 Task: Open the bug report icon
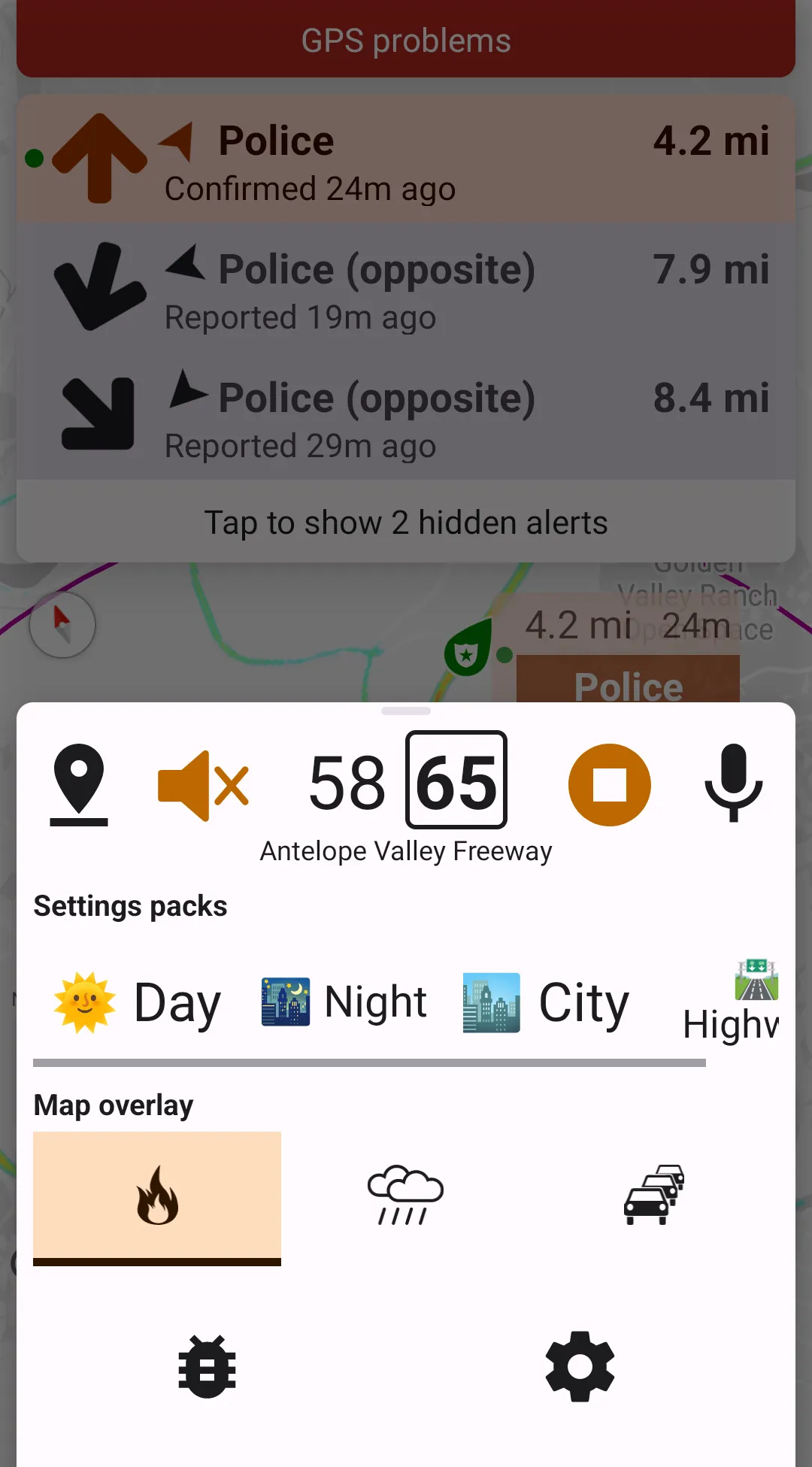207,1366
